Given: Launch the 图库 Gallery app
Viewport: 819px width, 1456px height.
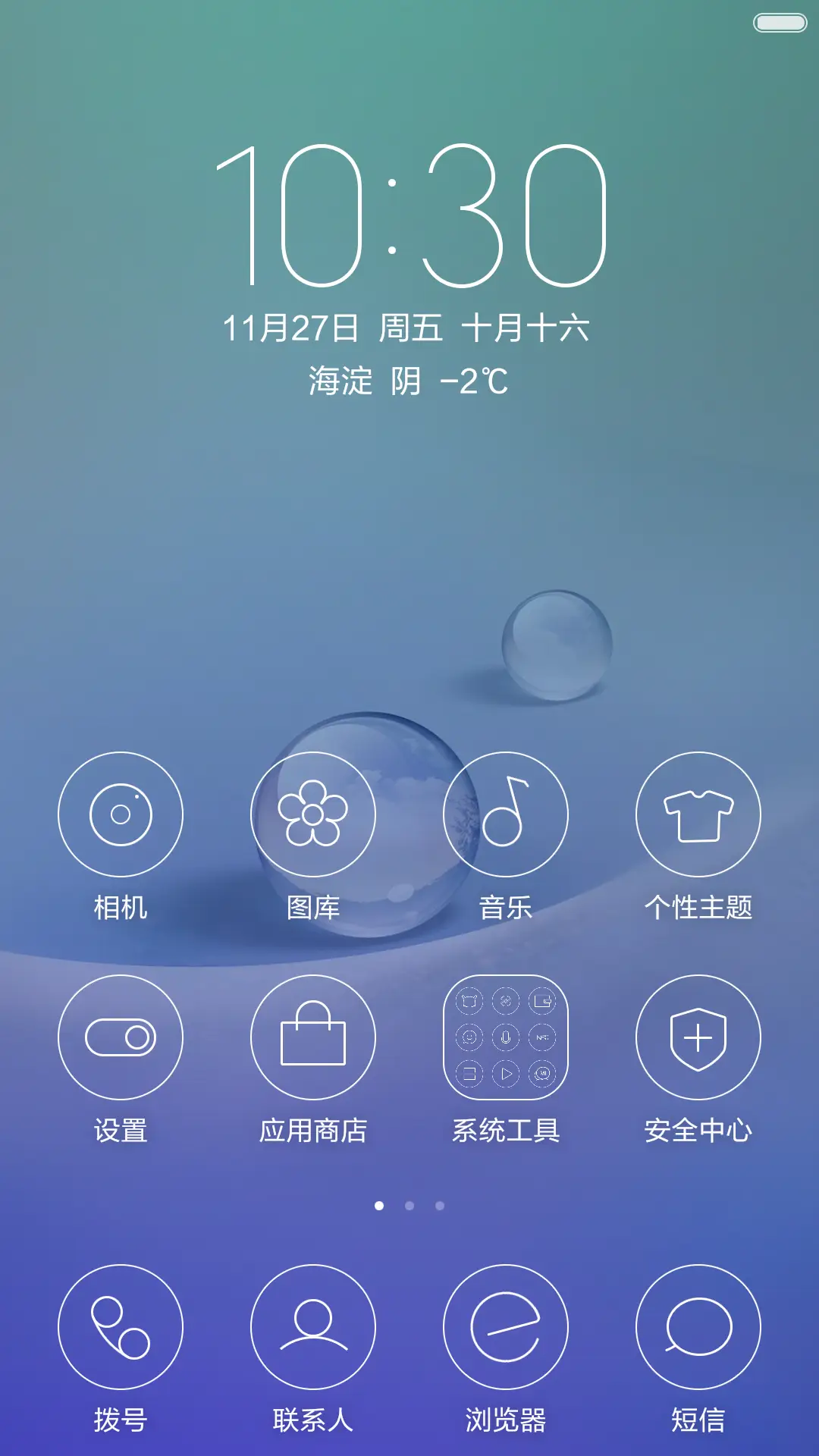Looking at the screenshot, I should tap(313, 814).
